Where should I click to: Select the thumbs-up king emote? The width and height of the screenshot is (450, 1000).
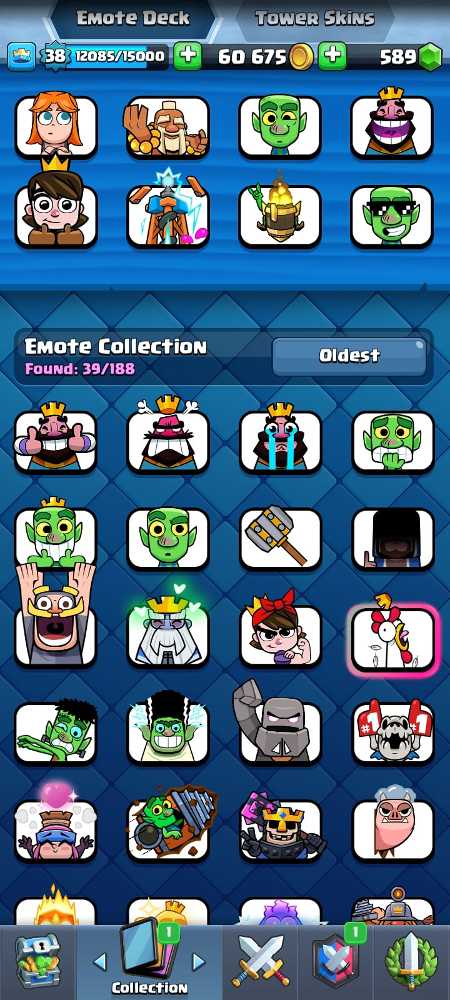(x=56, y=440)
